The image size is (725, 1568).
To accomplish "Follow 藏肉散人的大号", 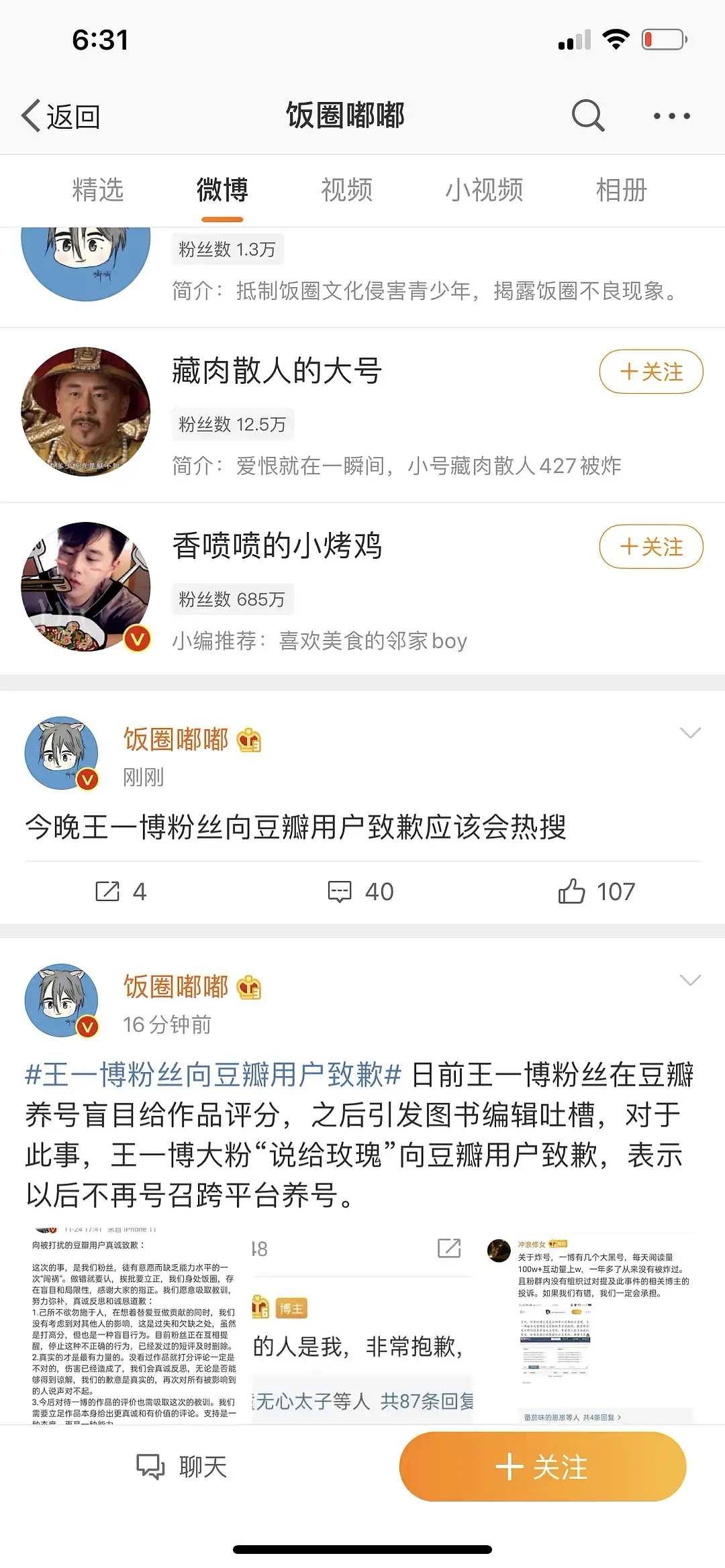I will coord(651,371).
